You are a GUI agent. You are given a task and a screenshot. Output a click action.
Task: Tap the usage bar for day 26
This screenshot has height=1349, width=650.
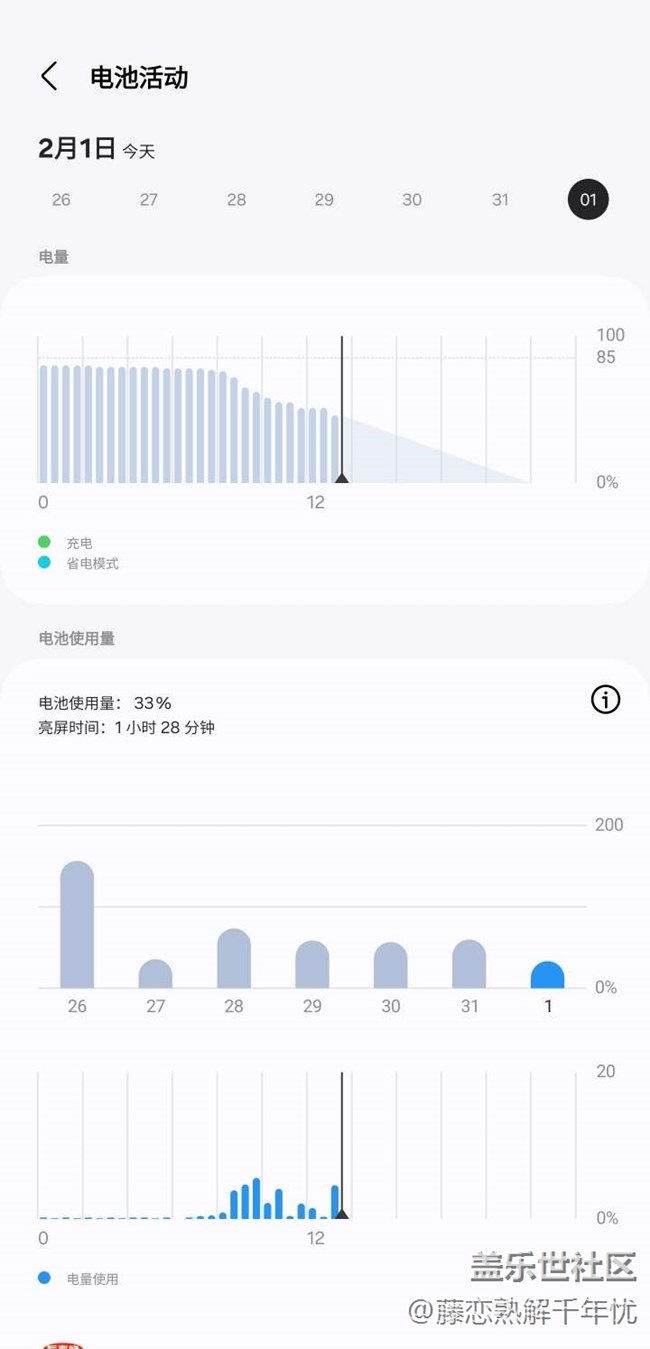pyautogui.click(x=77, y=925)
